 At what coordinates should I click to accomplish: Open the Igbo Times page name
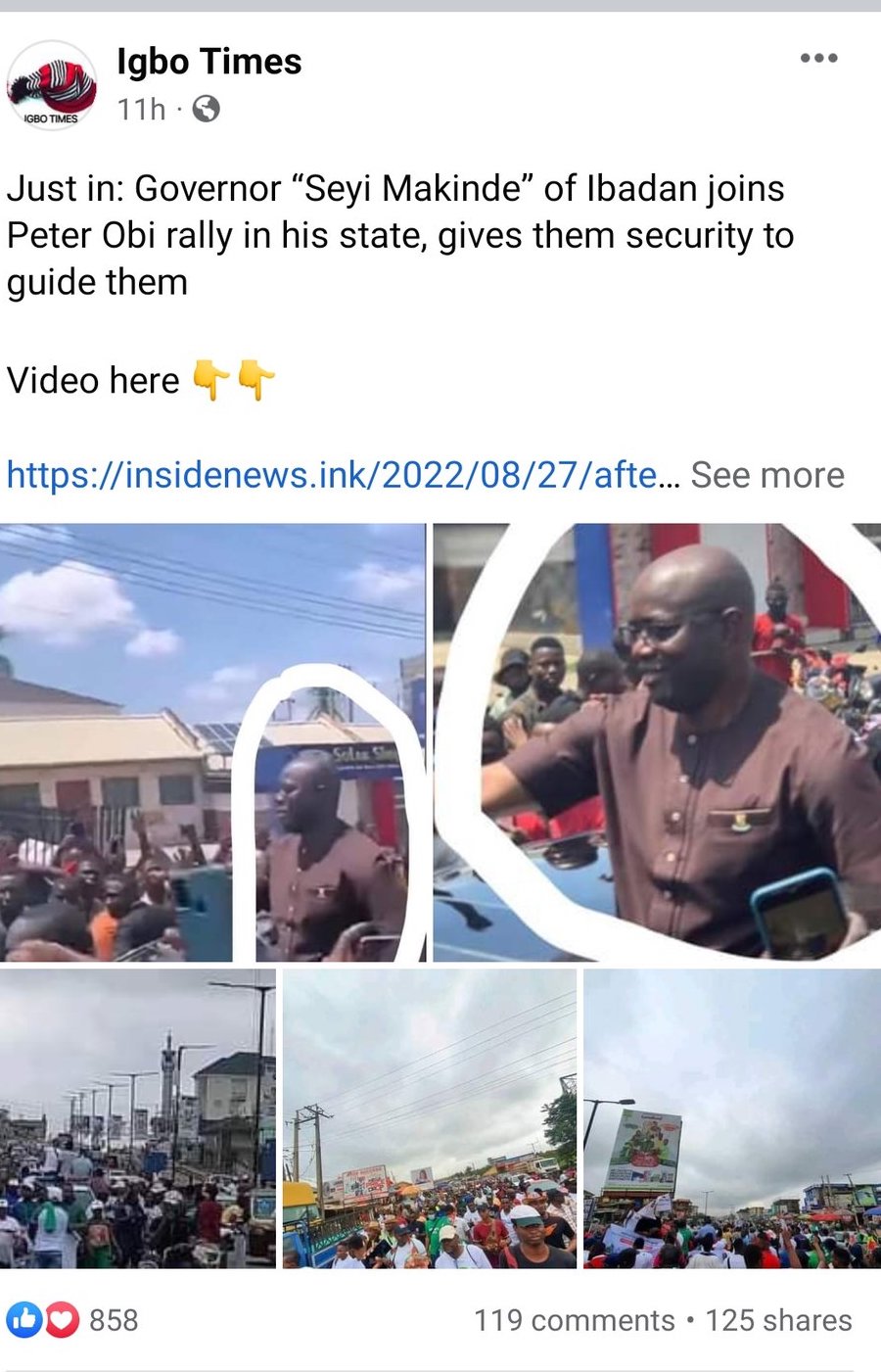point(209,62)
